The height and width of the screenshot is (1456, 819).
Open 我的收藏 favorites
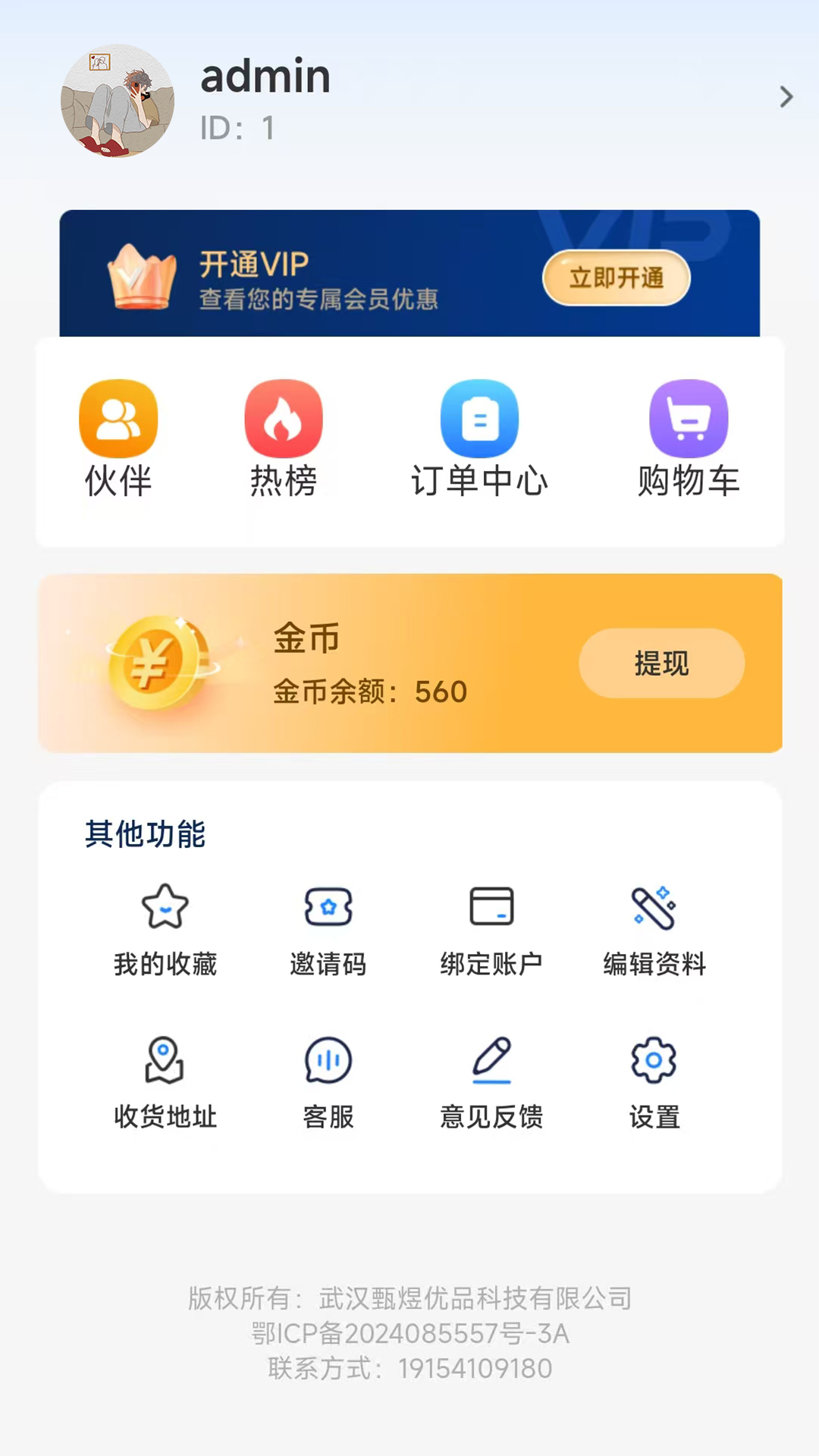point(165,929)
